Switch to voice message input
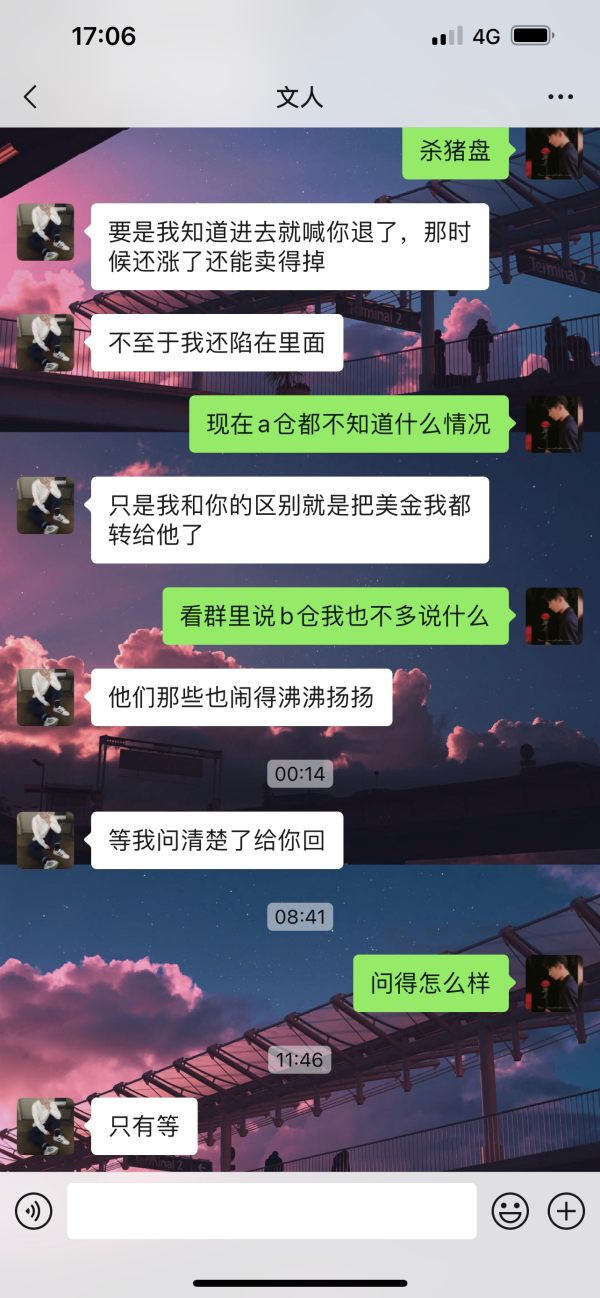This screenshot has width=600, height=1298. 33,1212
